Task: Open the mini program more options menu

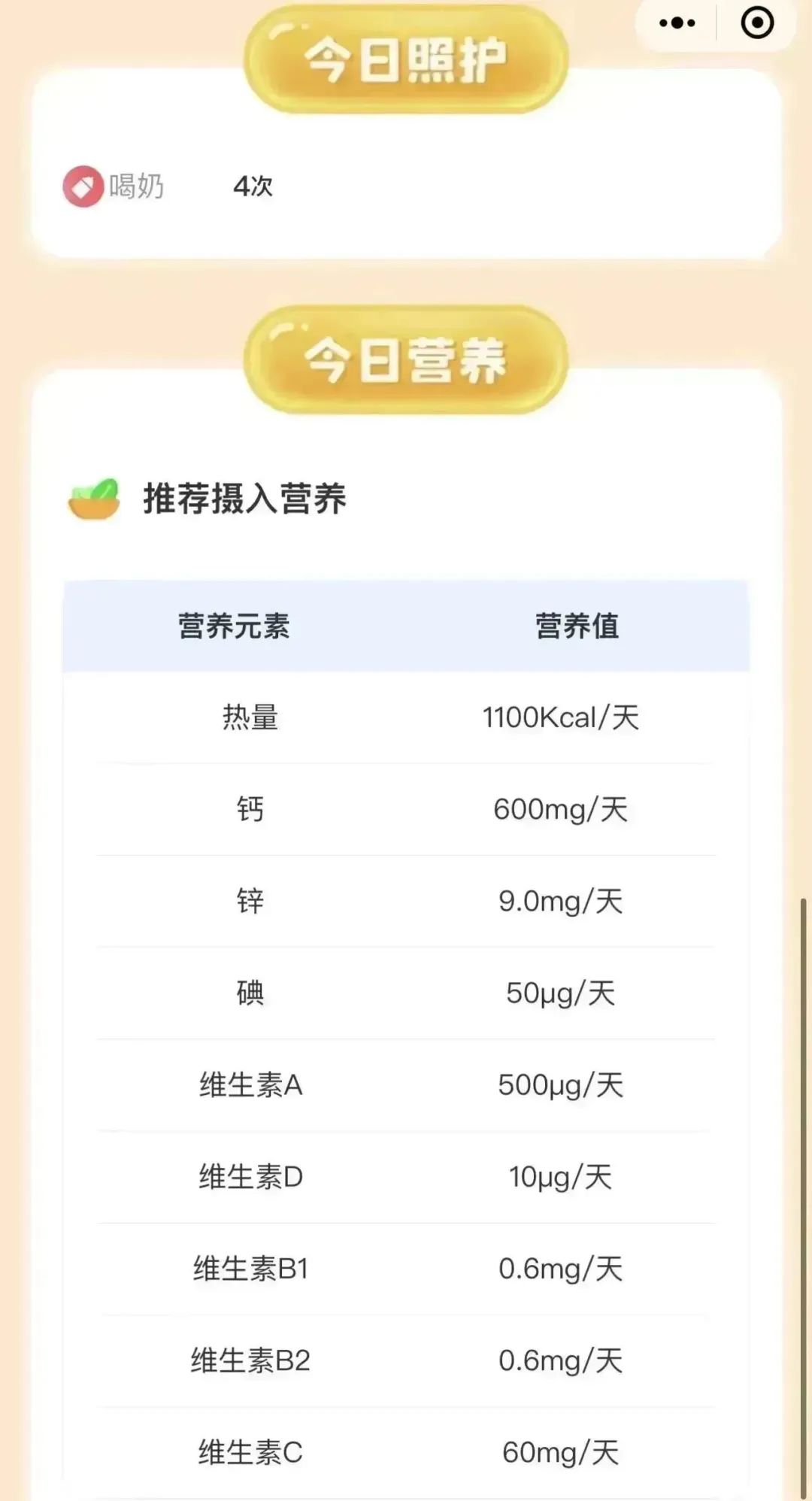Action: (677, 23)
